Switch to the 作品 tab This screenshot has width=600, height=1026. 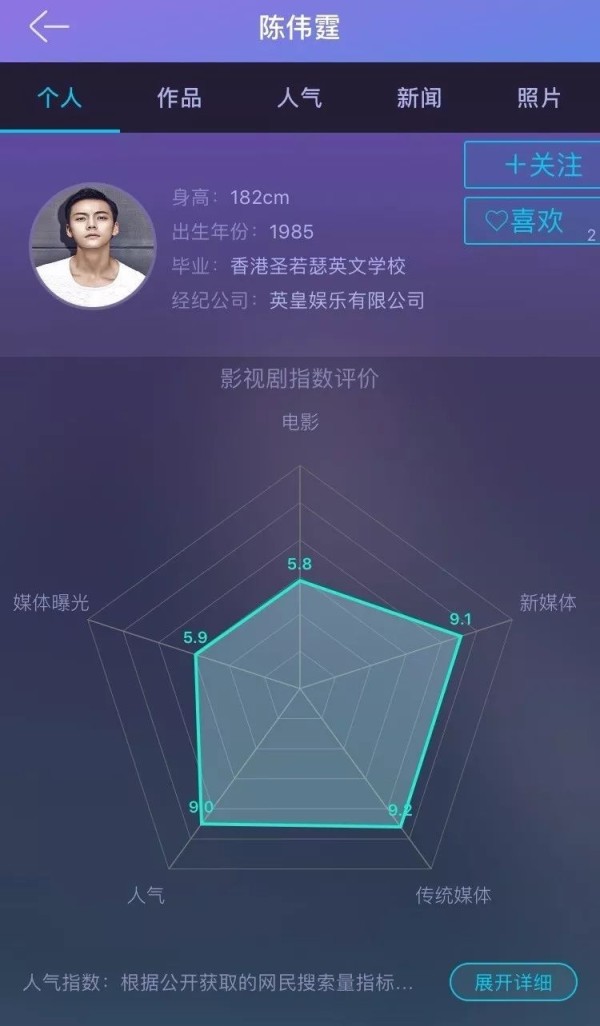[179, 98]
